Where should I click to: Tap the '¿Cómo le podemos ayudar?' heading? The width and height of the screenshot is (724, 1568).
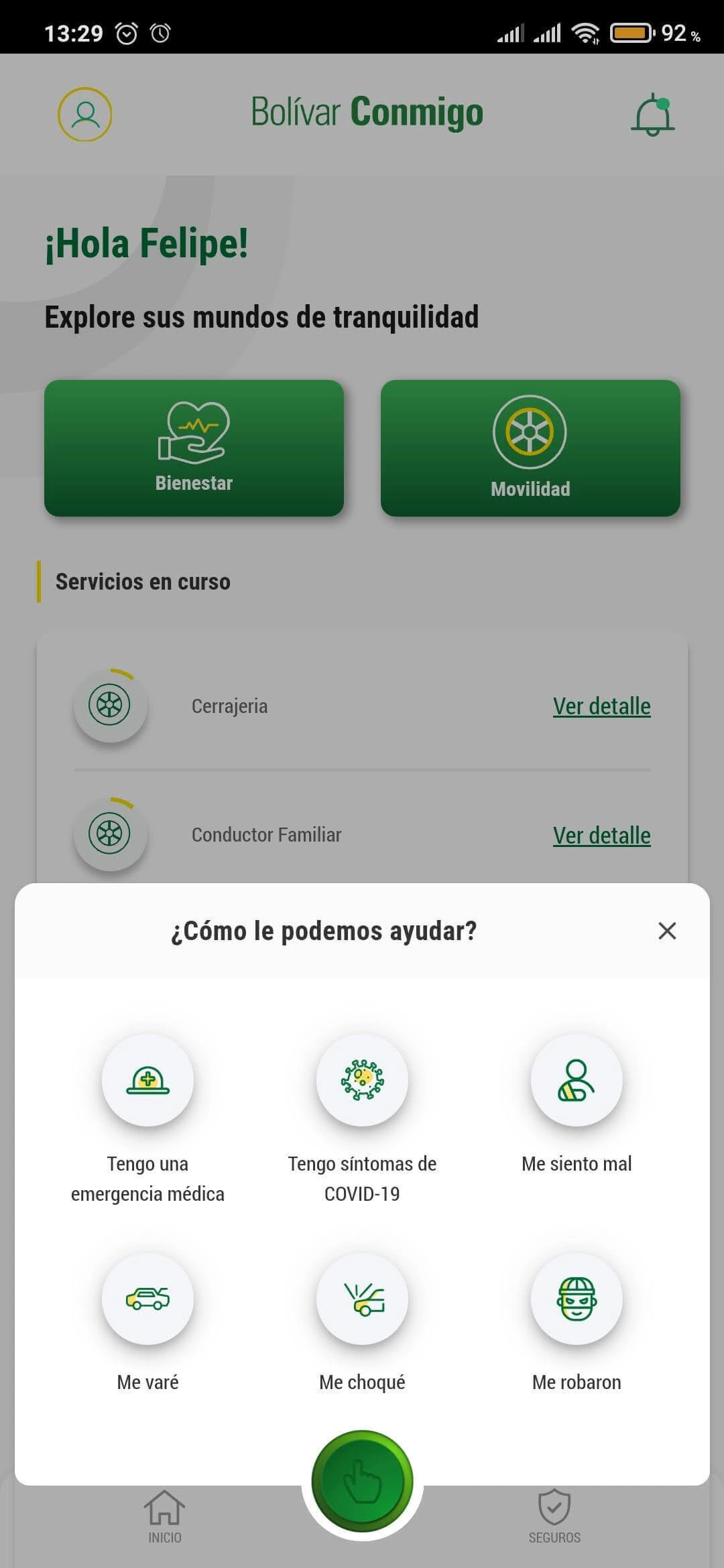pyautogui.click(x=324, y=931)
